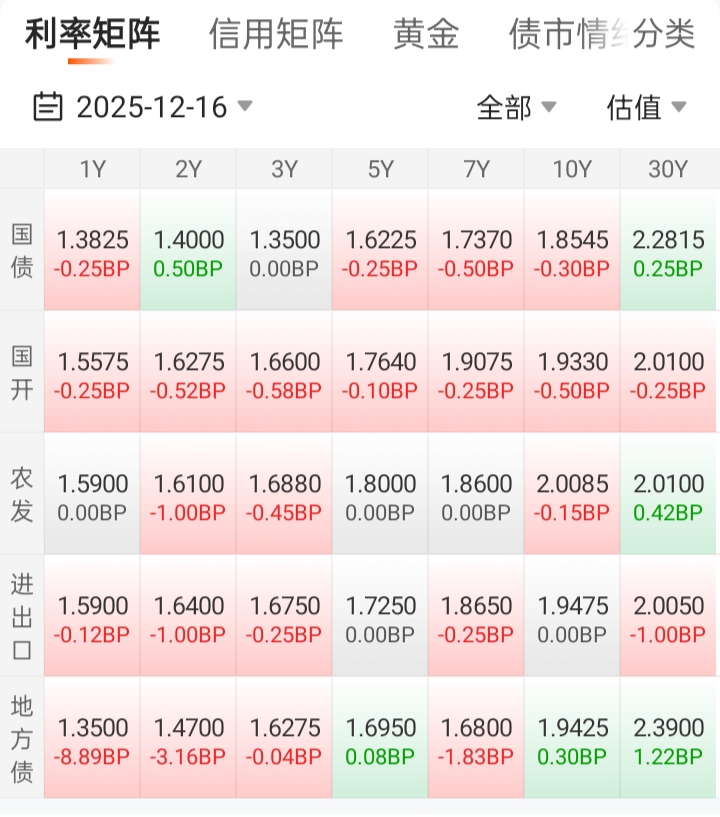This screenshot has width=720, height=817.
Task: Expand the 全部 filter dropdown
Action: pos(516,107)
